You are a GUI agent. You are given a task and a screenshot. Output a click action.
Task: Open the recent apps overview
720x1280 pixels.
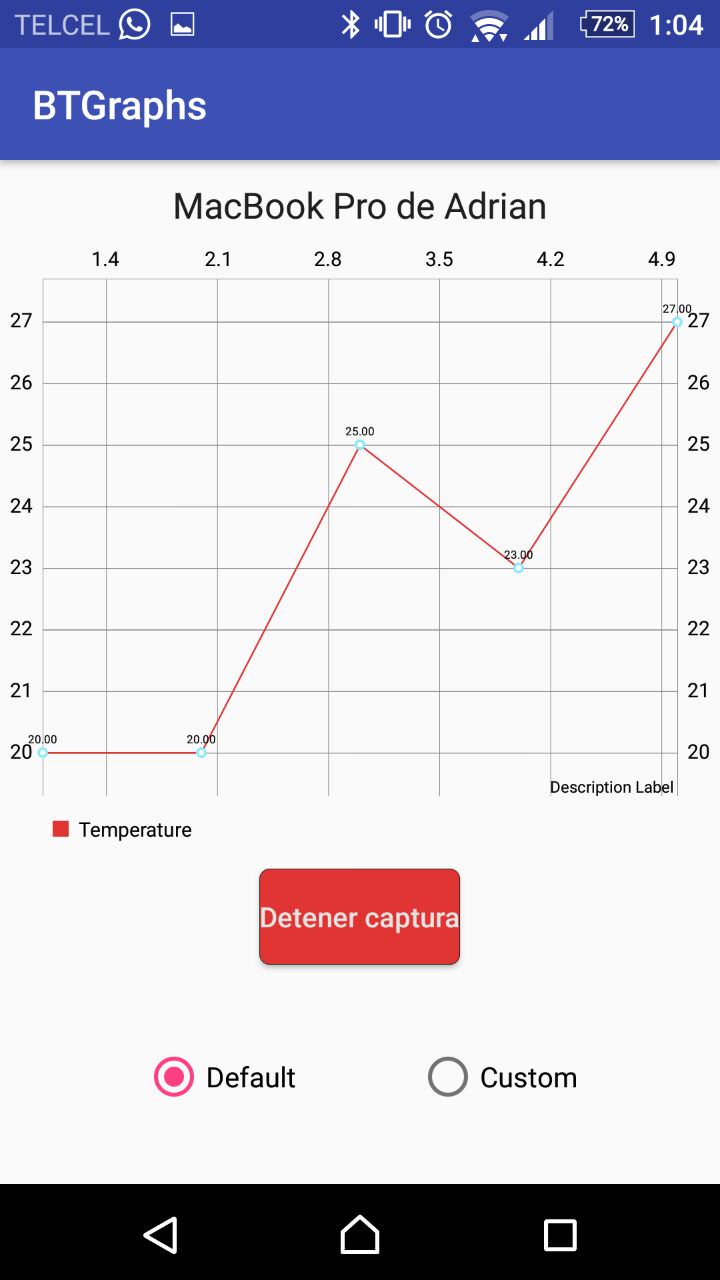click(x=560, y=1235)
